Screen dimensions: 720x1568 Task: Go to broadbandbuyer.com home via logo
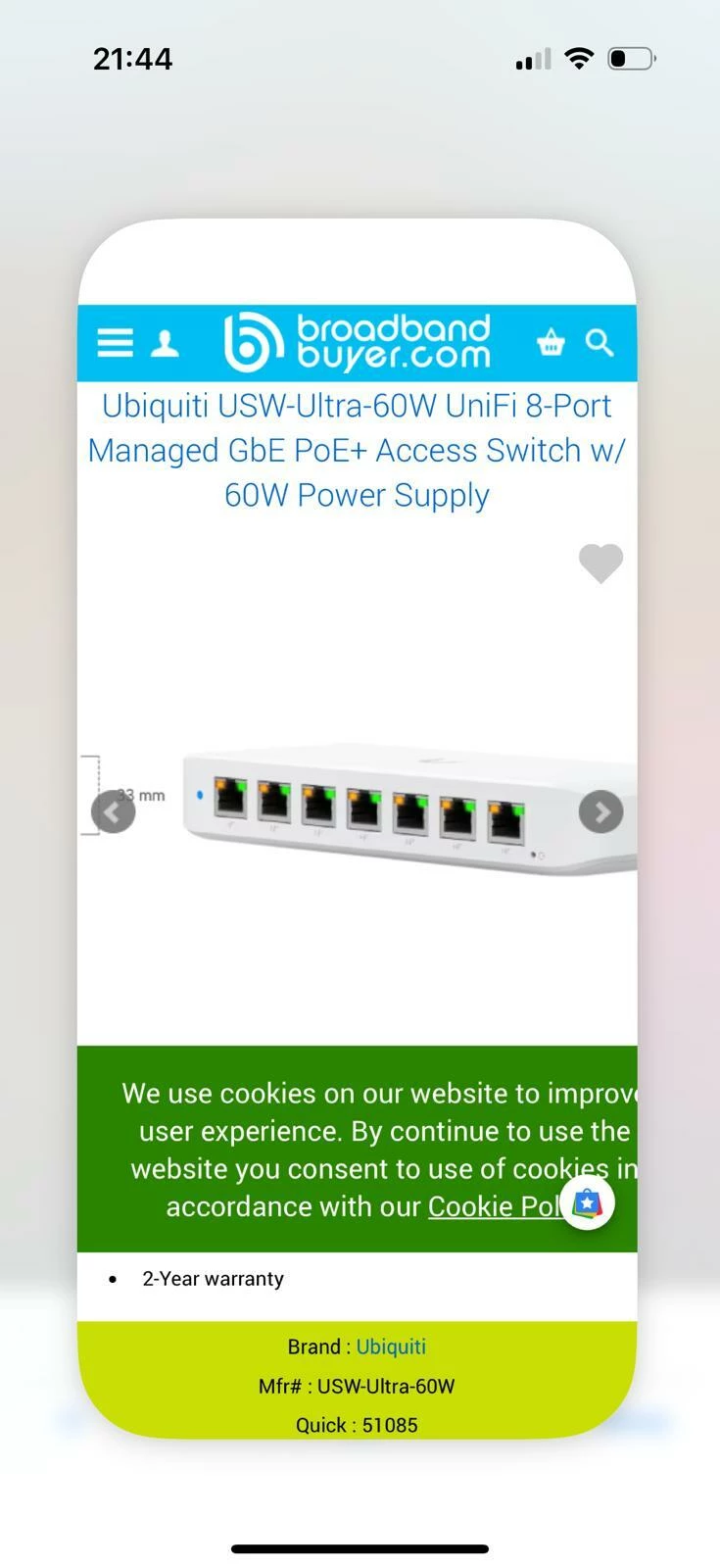[x=358, y=342]
